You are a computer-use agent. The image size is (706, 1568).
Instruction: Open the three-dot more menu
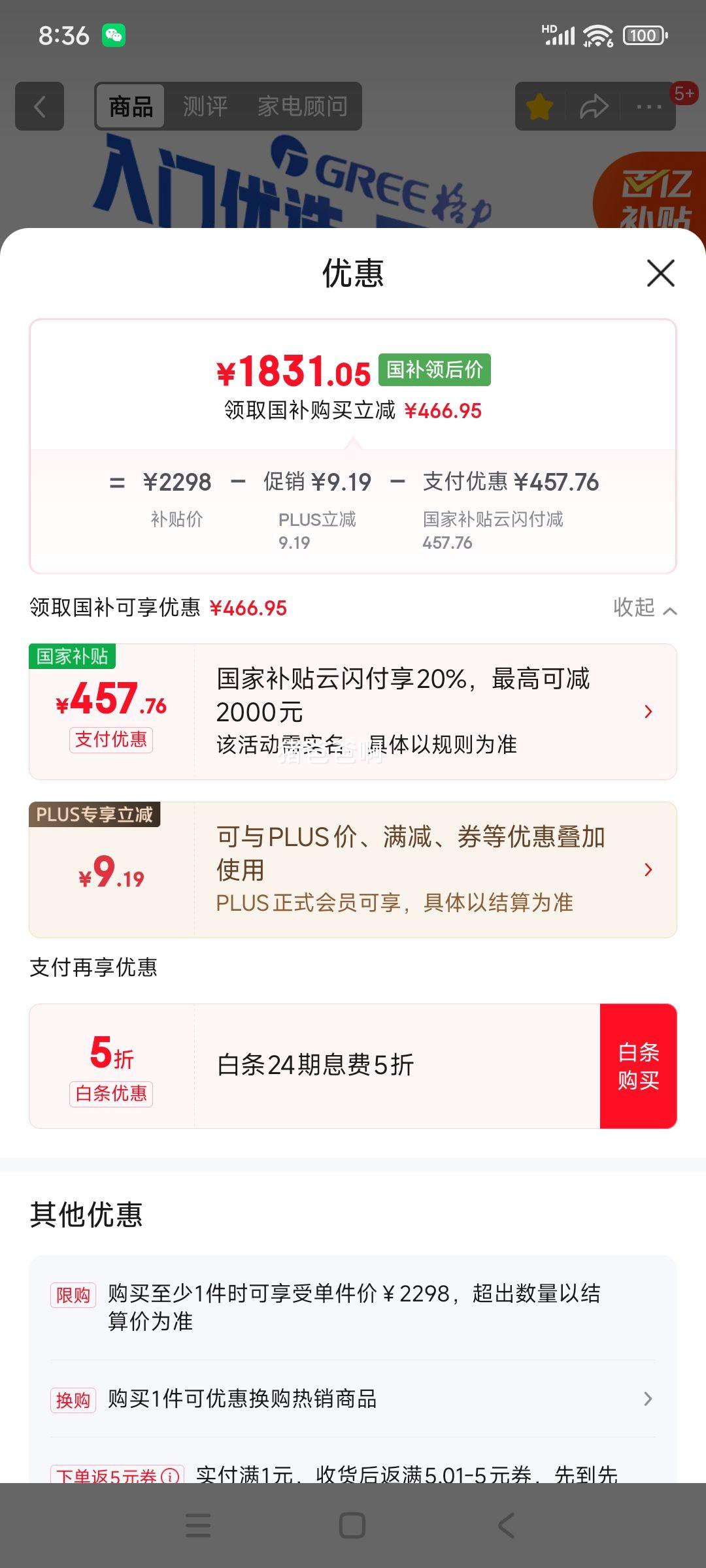tap(648, 106)
